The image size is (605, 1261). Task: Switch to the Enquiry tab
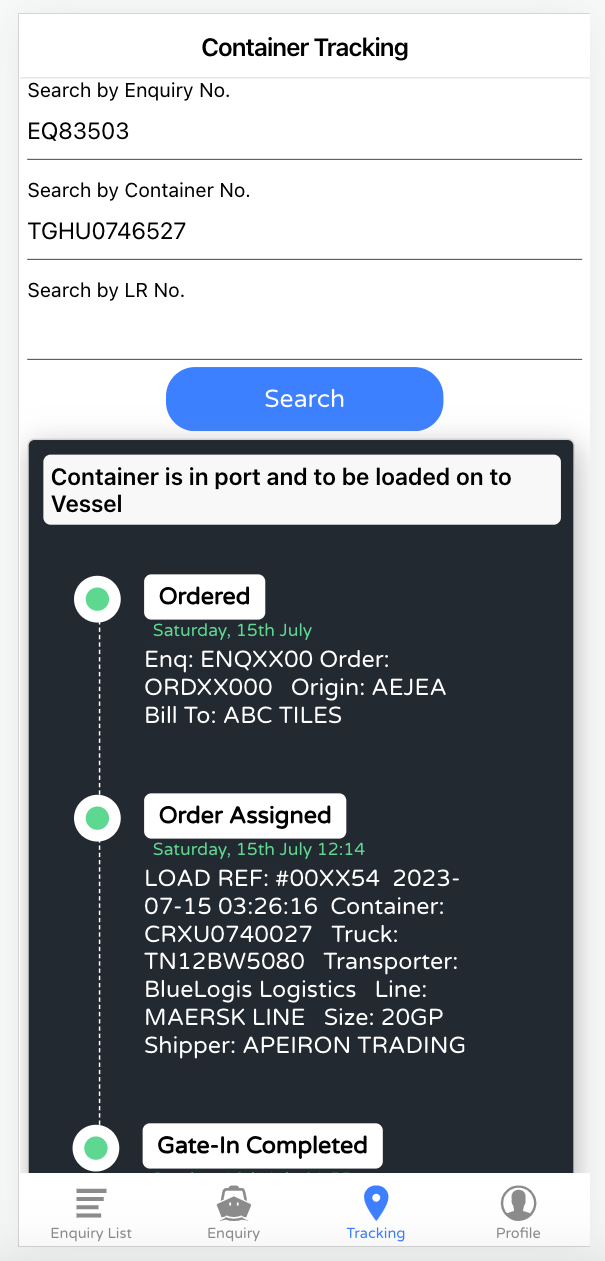tap(234, 1212)
